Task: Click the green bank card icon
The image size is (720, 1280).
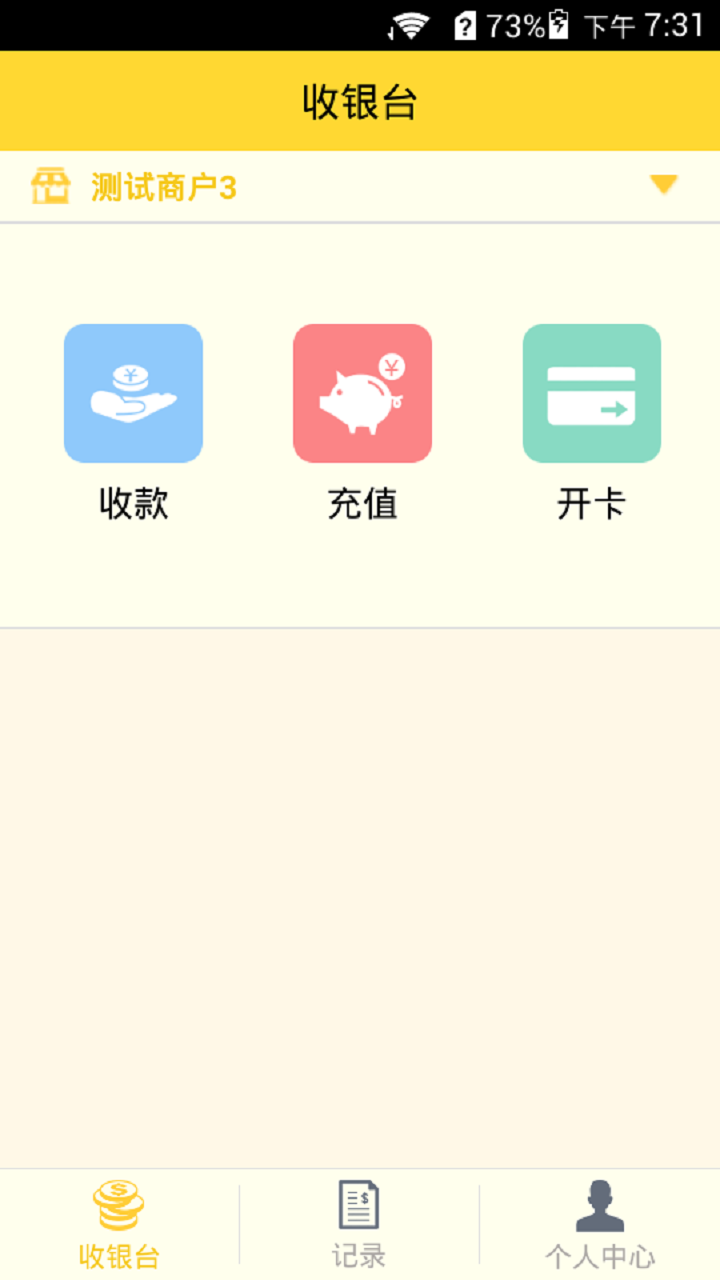Action: [x=591, y=392]
